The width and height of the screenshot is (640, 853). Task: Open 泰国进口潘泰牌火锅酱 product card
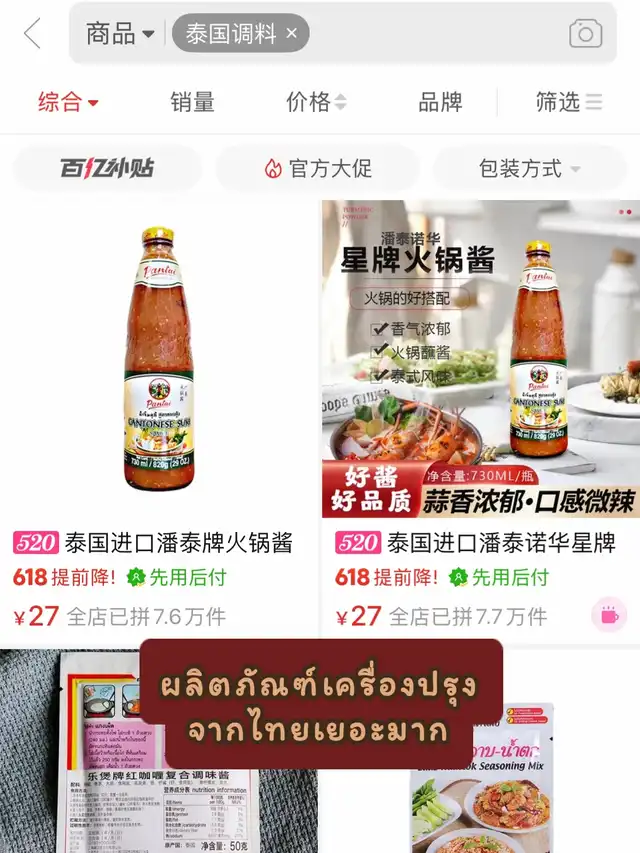(x=159, y=419)
